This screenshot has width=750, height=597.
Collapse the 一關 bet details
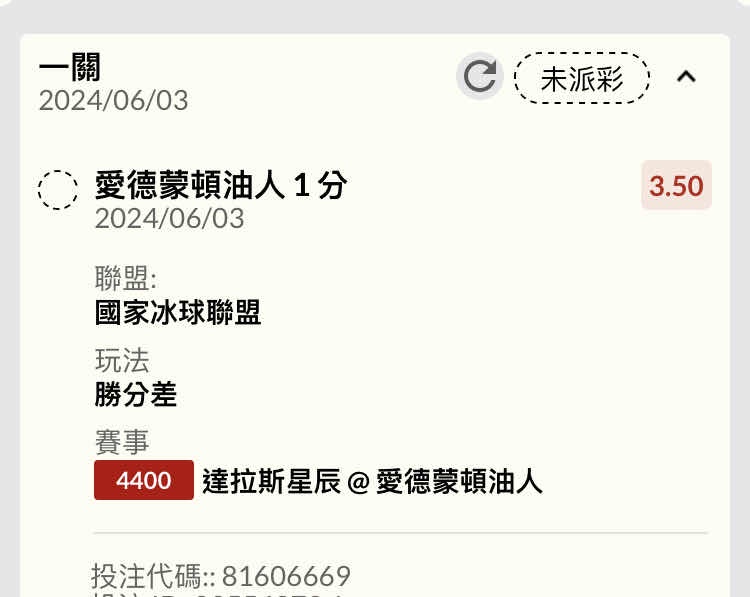(x=686, y=77)
